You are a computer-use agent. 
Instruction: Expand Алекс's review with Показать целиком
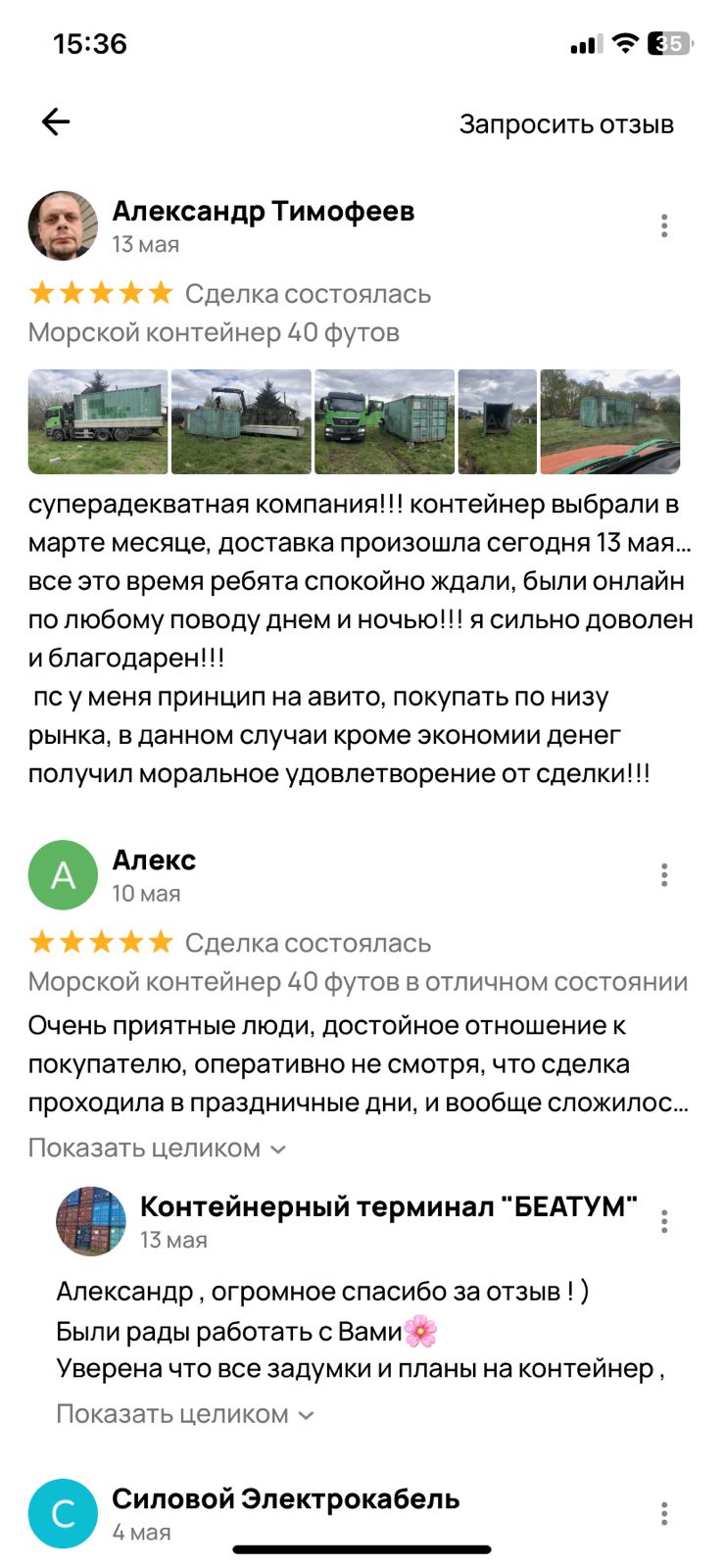pos(157,1148)
